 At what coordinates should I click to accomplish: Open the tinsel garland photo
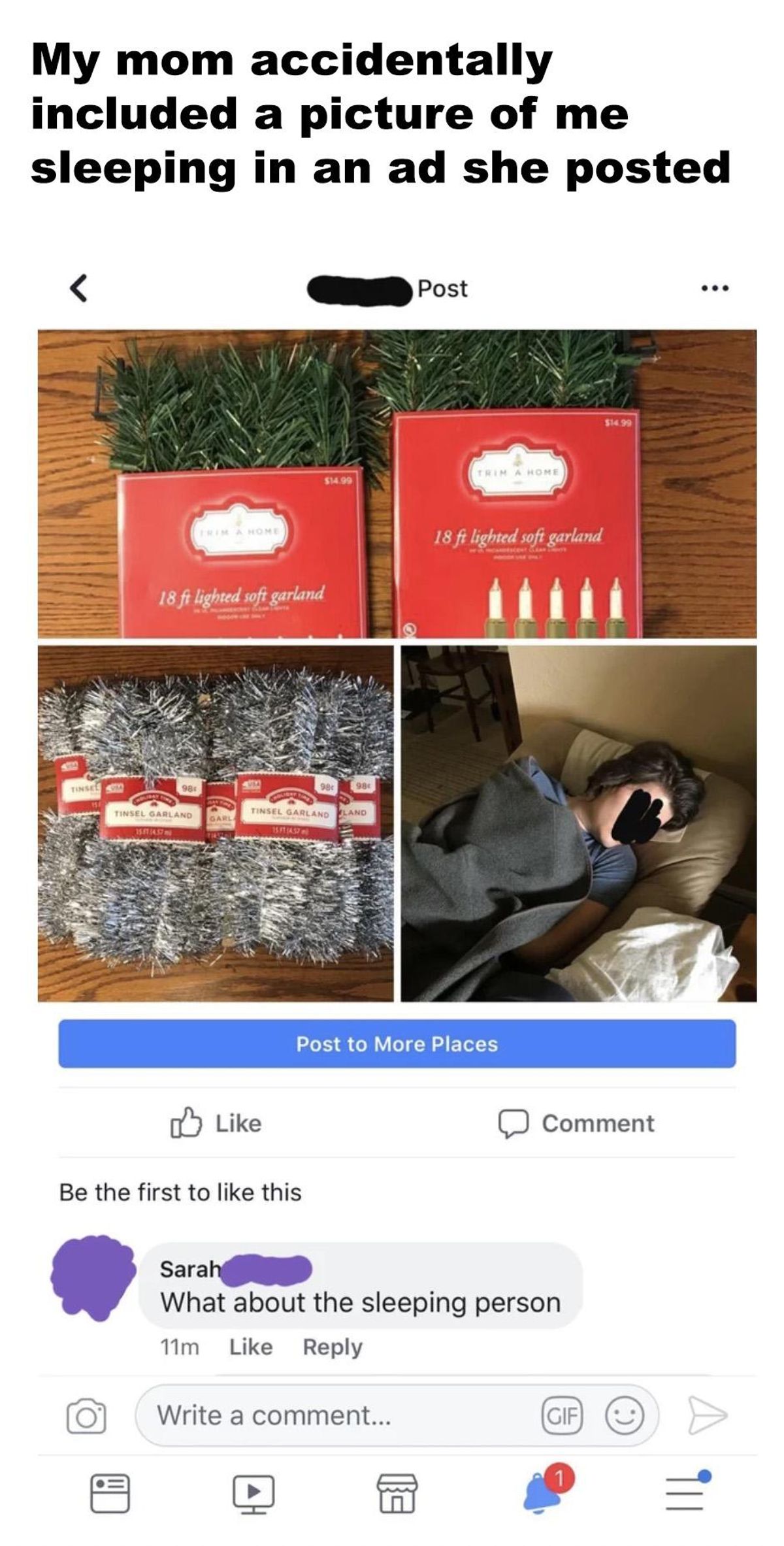coord(216,823)
